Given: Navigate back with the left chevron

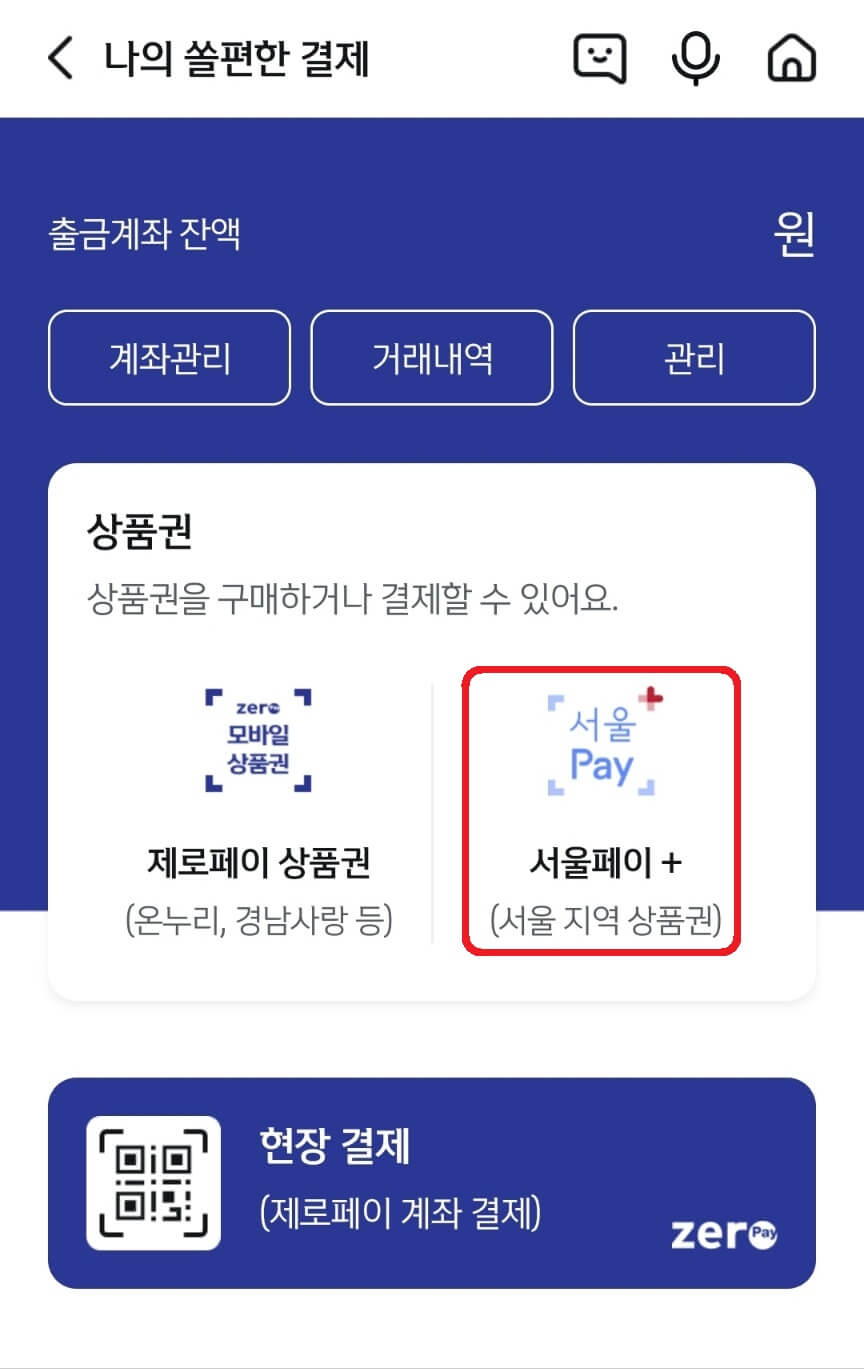Looking at the screenshot, I should [x=60, y=58].
